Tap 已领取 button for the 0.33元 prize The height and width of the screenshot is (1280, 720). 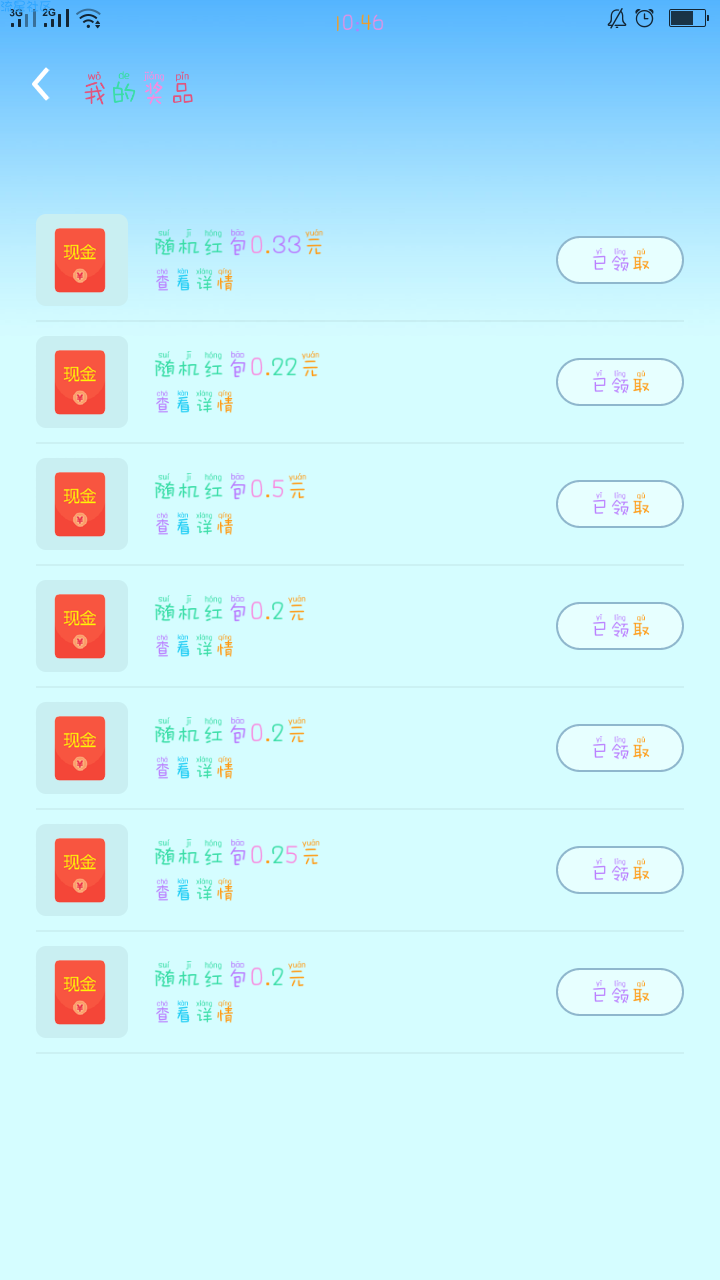click(x=620, y=260)
